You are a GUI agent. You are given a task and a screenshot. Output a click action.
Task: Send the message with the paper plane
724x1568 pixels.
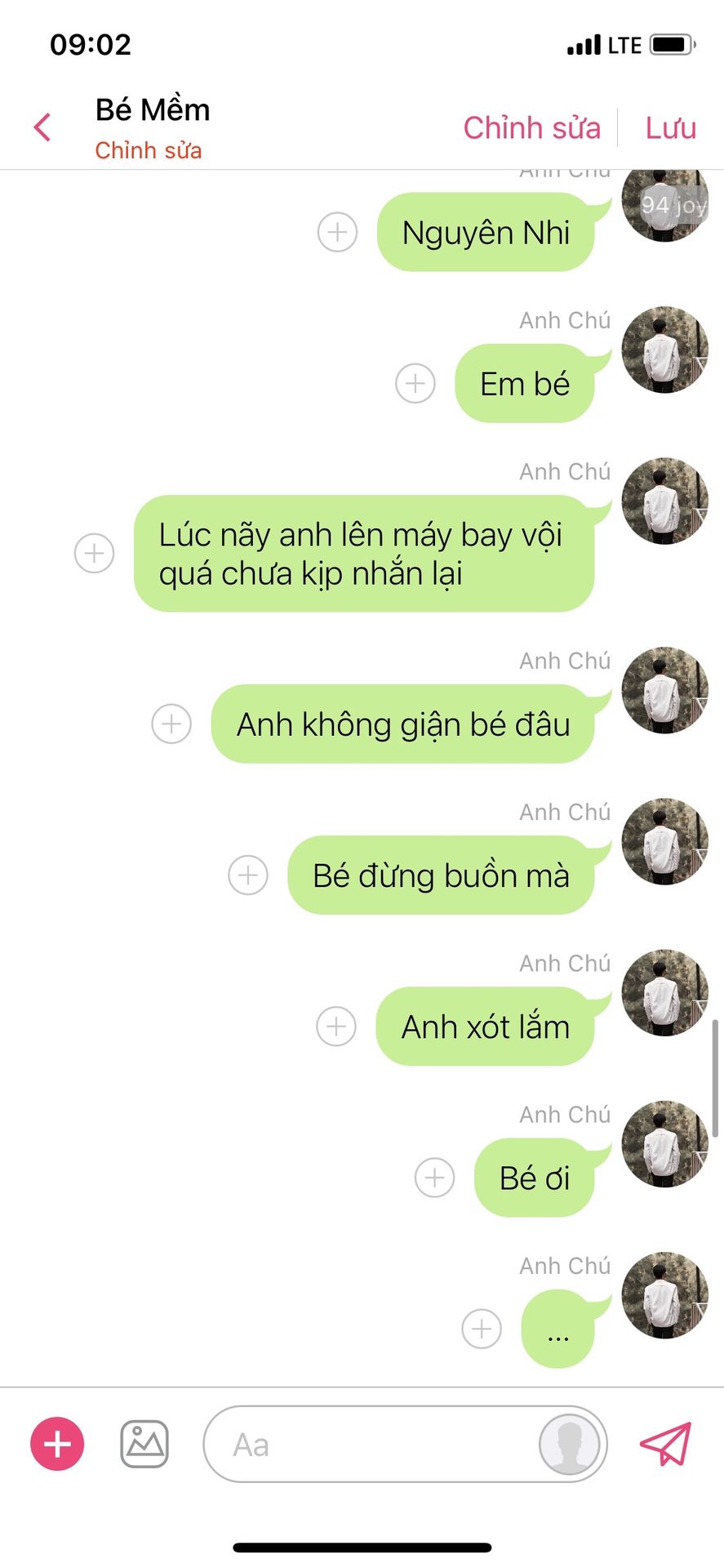[x=665, y=1443]
